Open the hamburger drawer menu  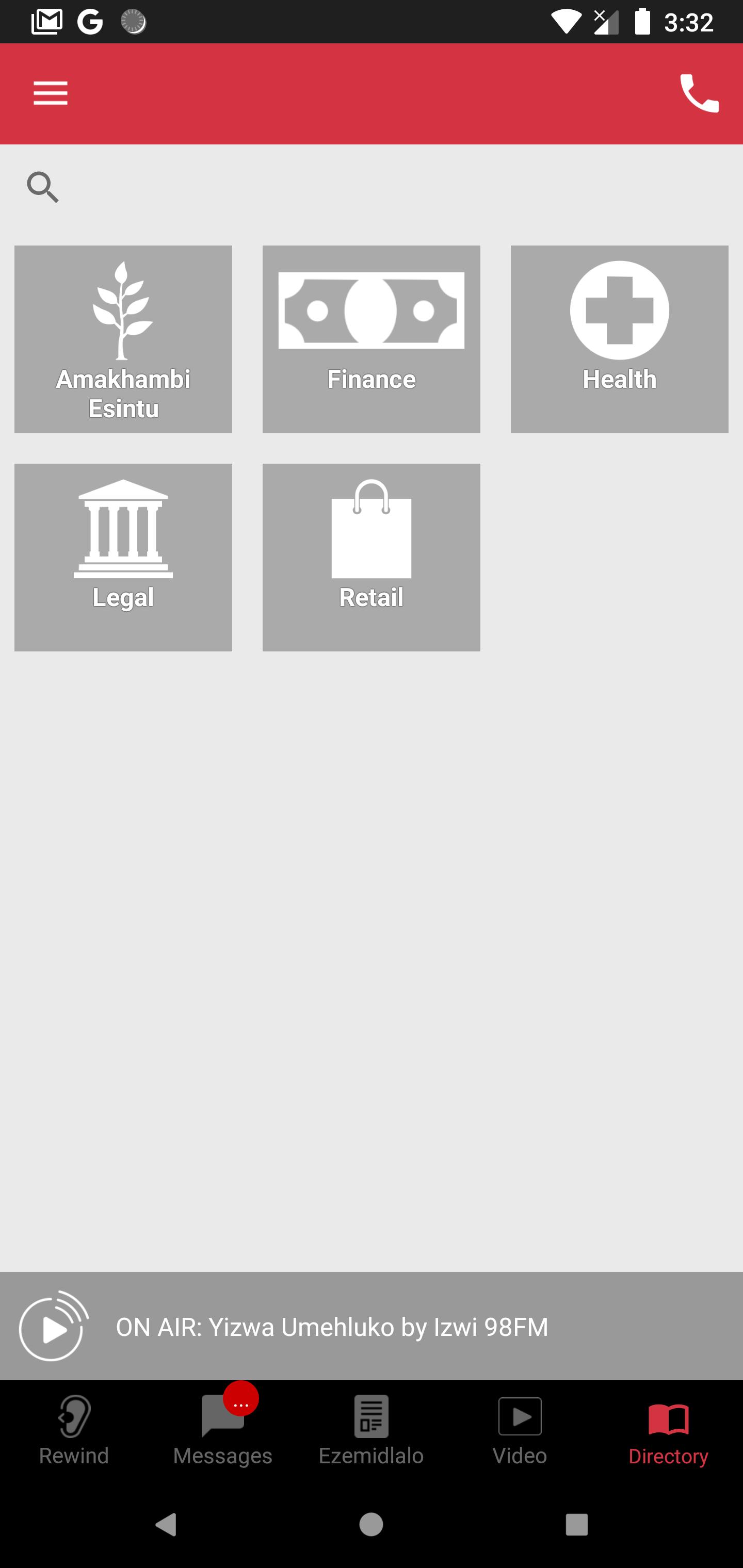51,93
